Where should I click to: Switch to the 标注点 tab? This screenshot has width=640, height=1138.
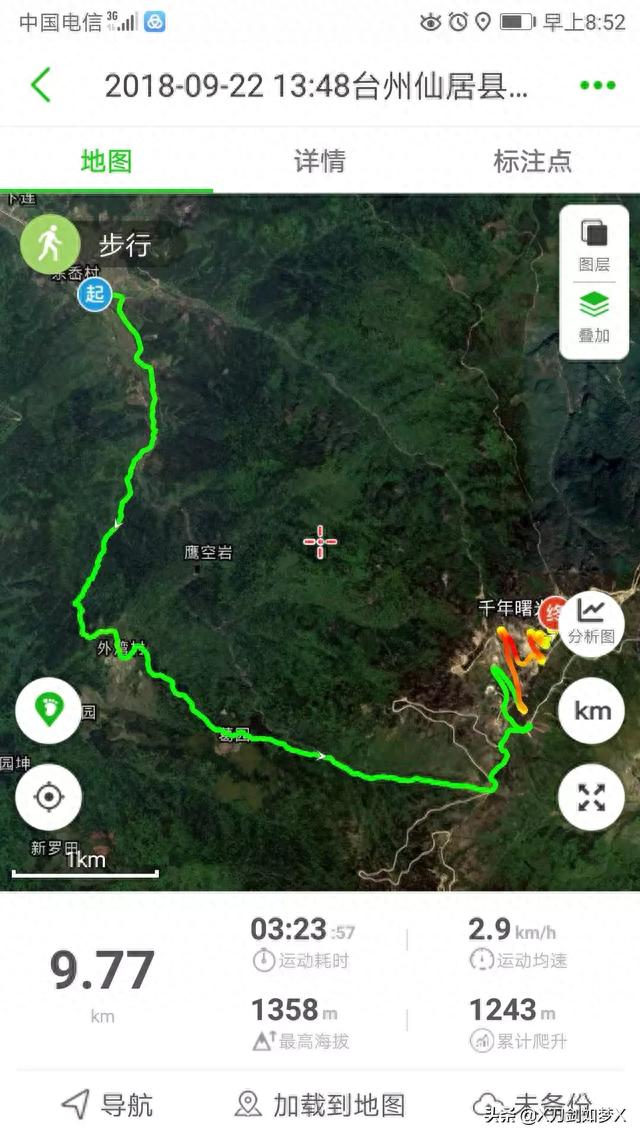532,160
